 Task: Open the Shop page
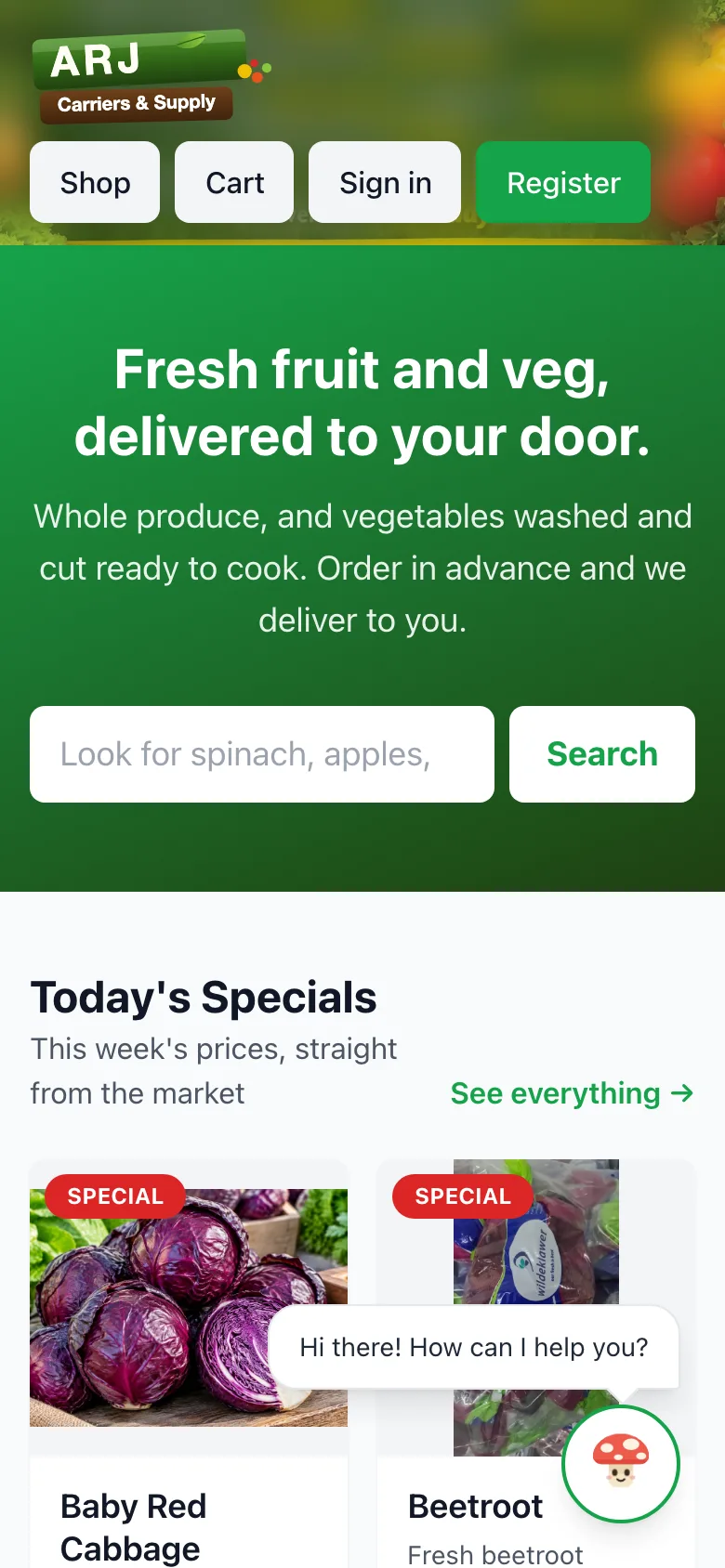95,182
